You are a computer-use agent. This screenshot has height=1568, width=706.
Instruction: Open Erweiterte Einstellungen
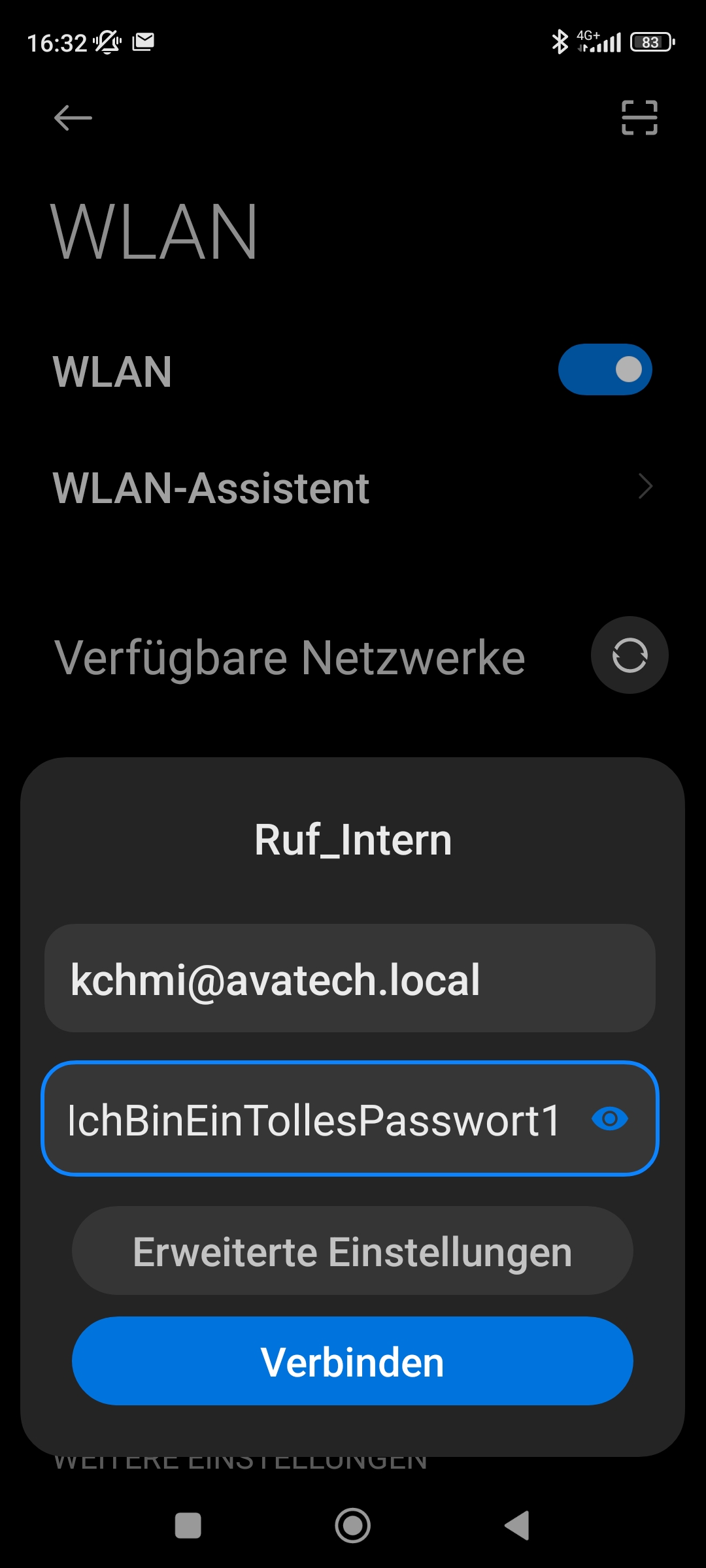pos(352,1251)
